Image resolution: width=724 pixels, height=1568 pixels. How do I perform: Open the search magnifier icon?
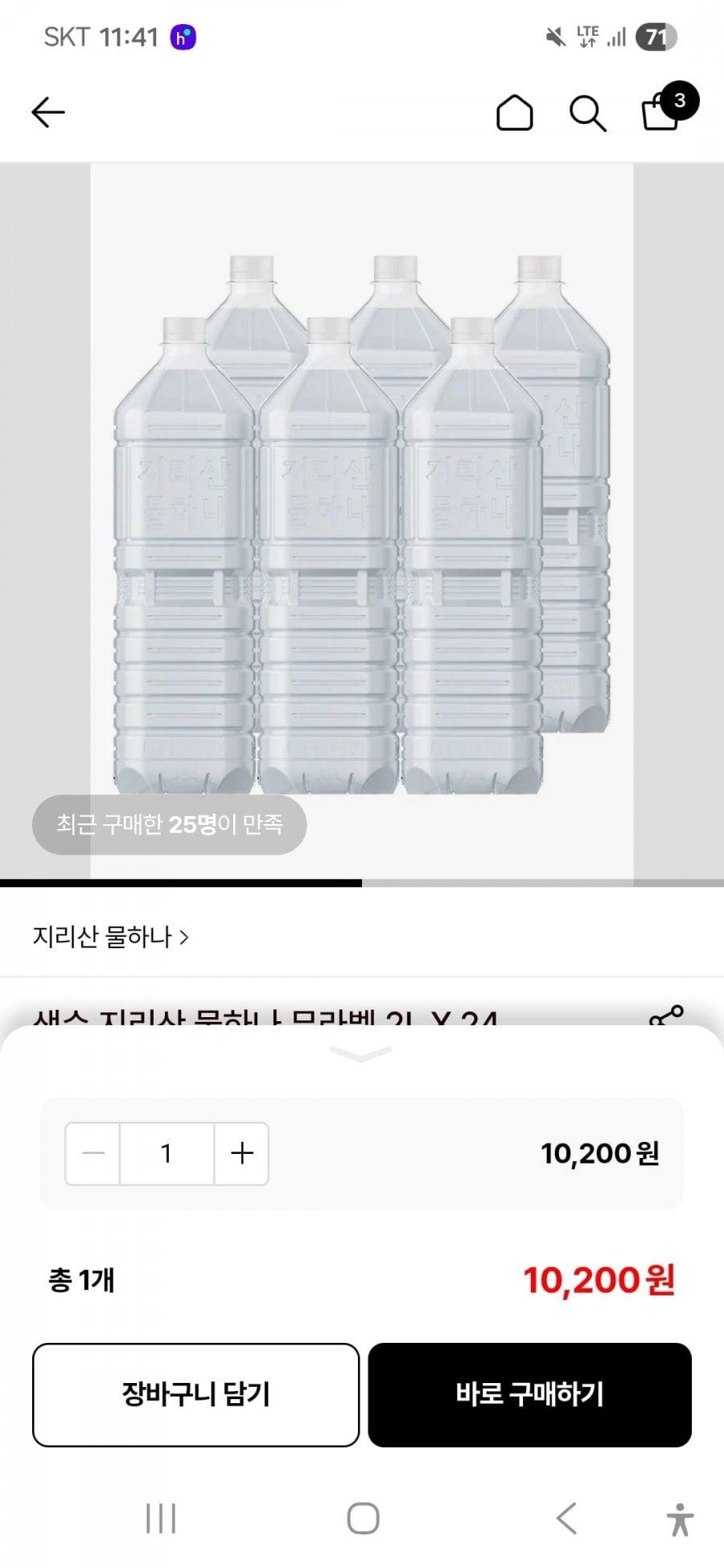point(587,113)
